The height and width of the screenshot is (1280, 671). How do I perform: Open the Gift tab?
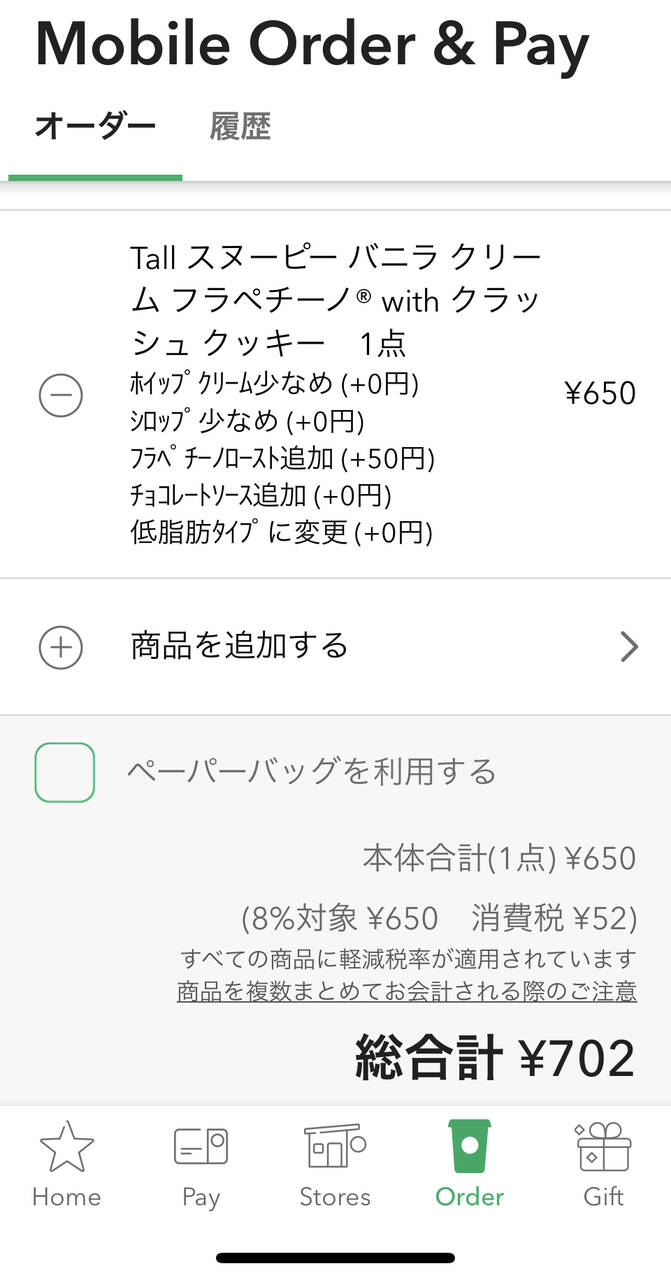[603, 1164]
